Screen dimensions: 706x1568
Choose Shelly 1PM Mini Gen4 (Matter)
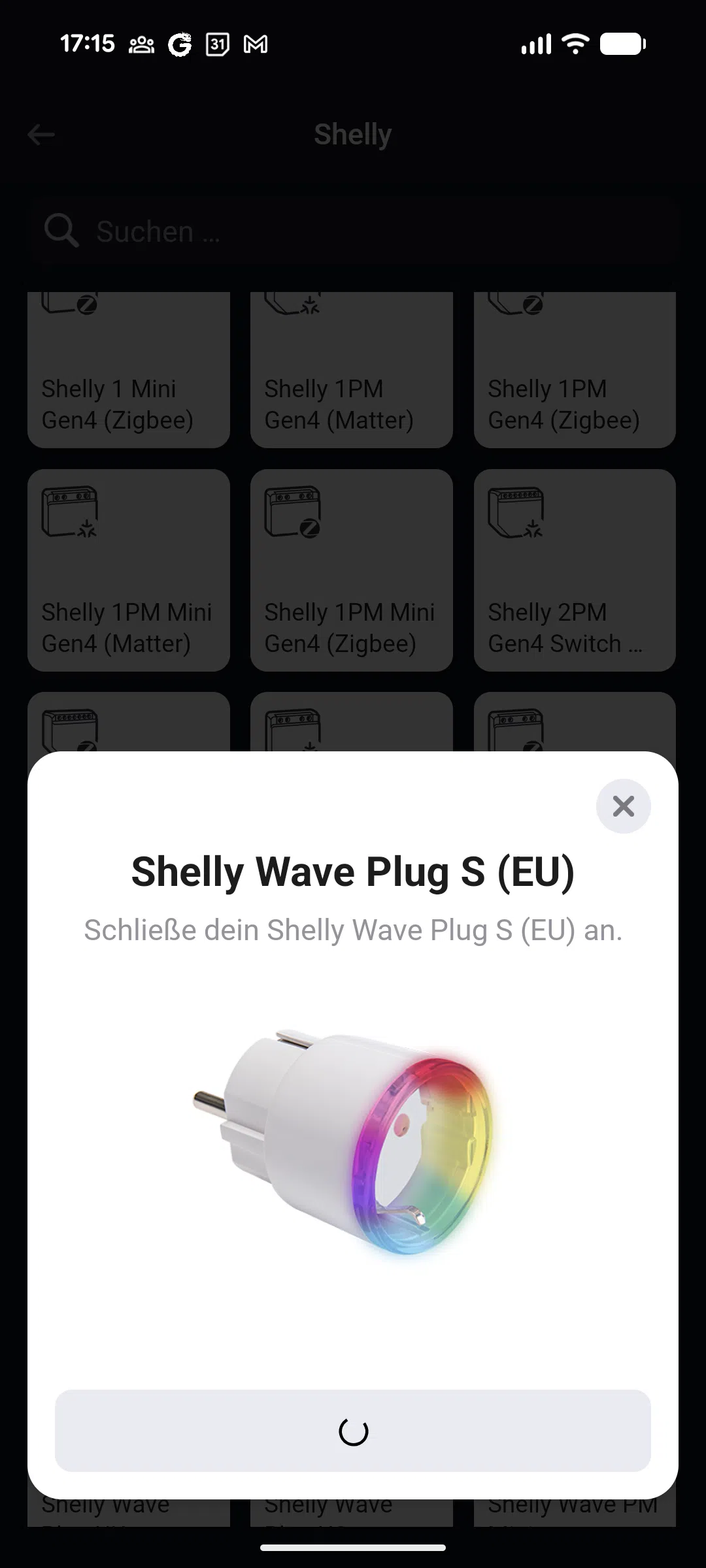129,570
